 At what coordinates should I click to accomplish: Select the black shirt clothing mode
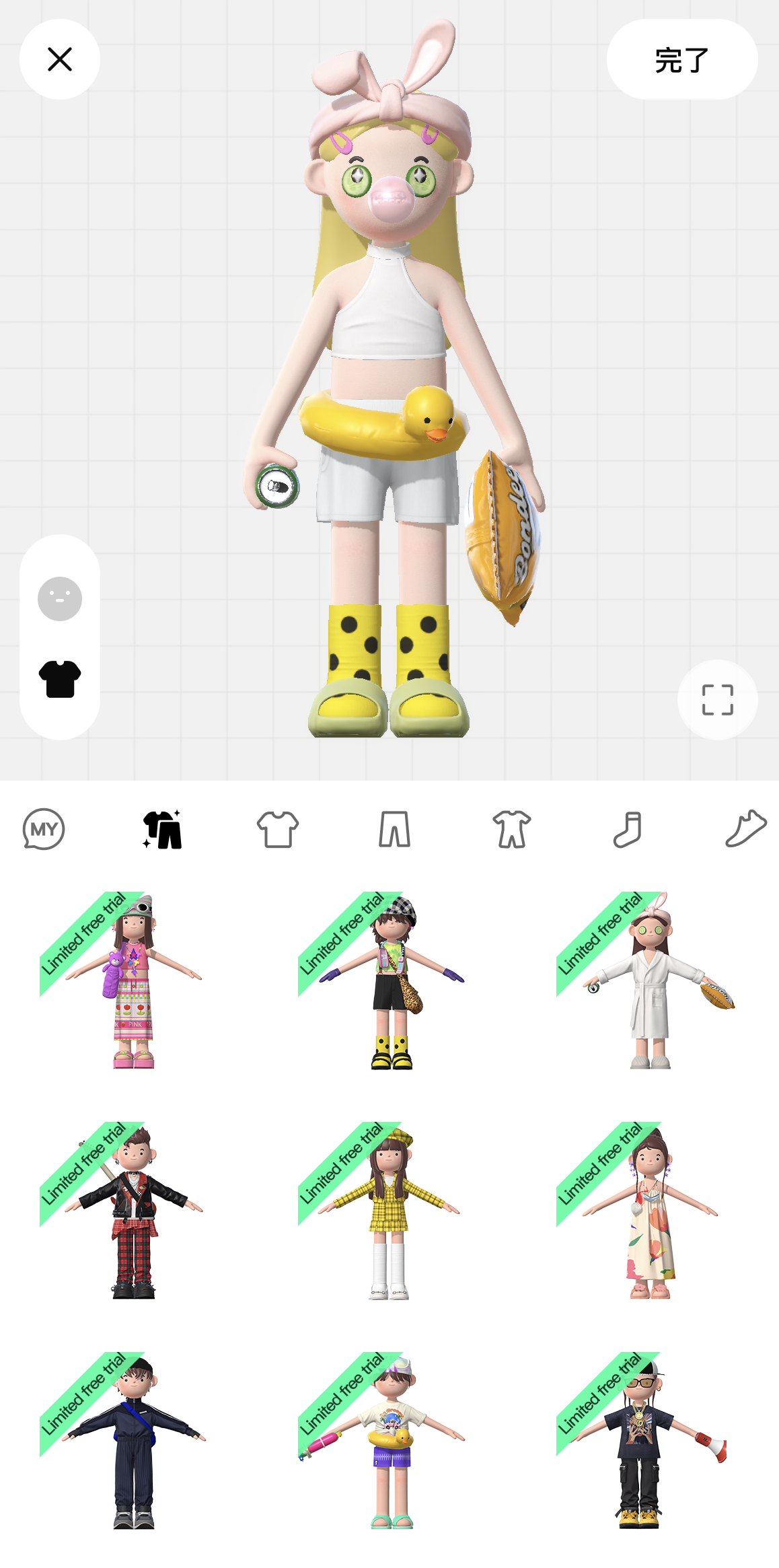60,678
